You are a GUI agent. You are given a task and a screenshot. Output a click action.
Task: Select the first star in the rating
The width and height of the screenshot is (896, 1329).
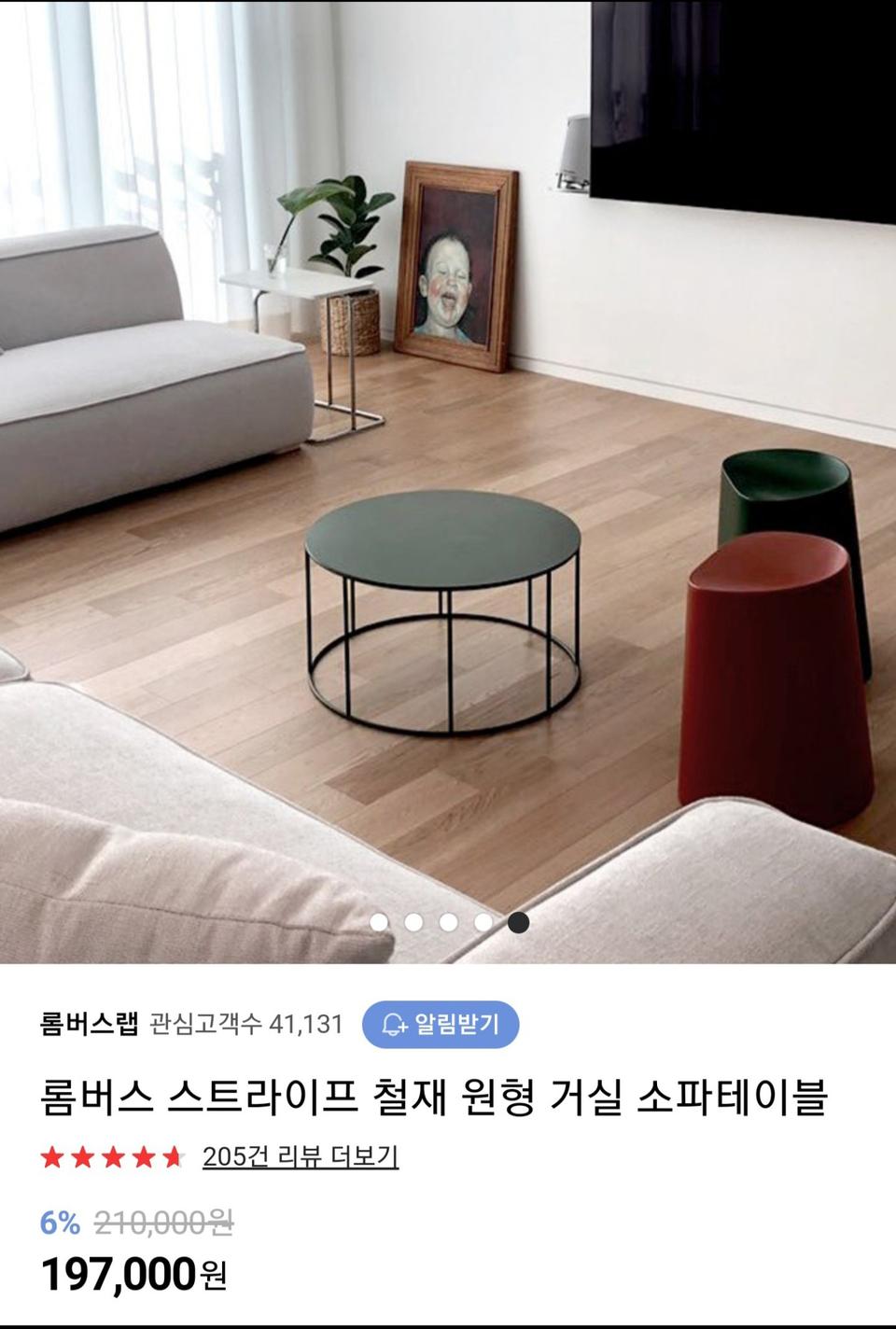coord(51,1154)
